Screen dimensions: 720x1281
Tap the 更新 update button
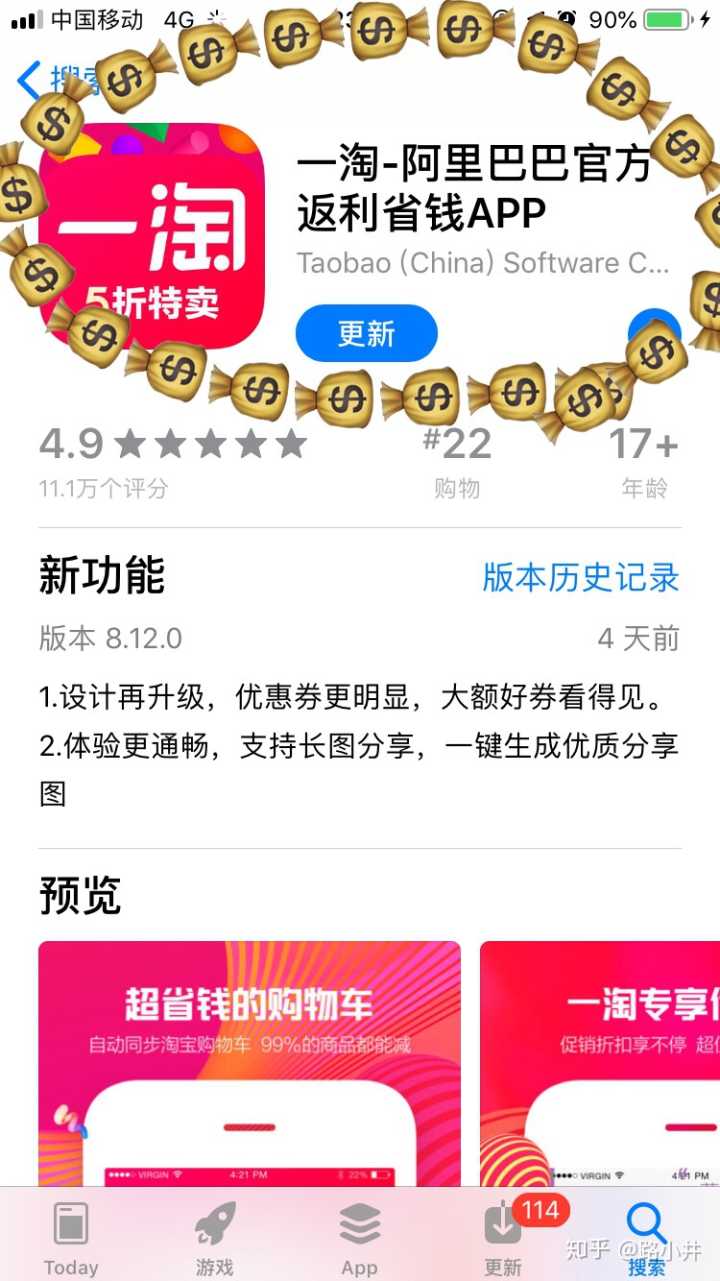(366, 333)
